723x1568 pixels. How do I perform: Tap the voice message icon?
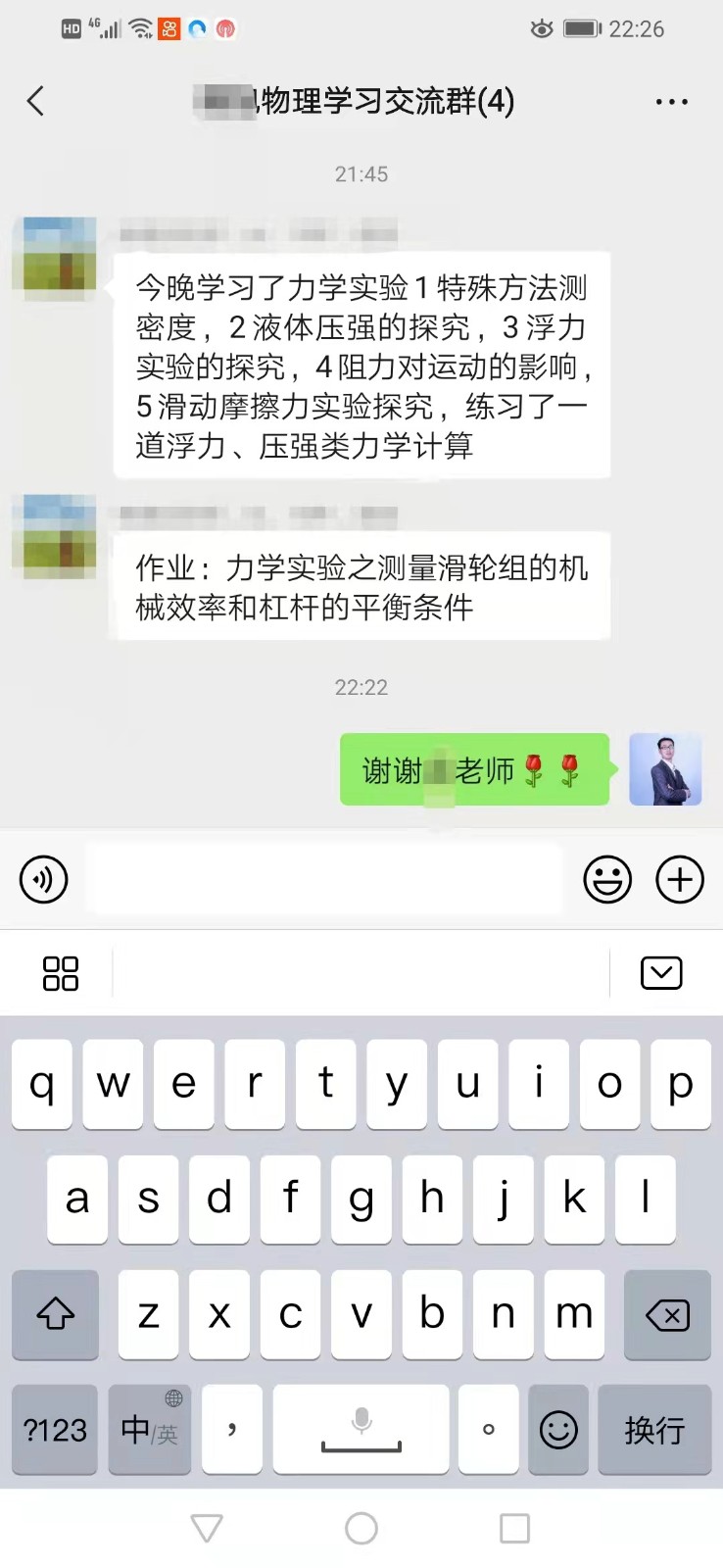(42, 879)
